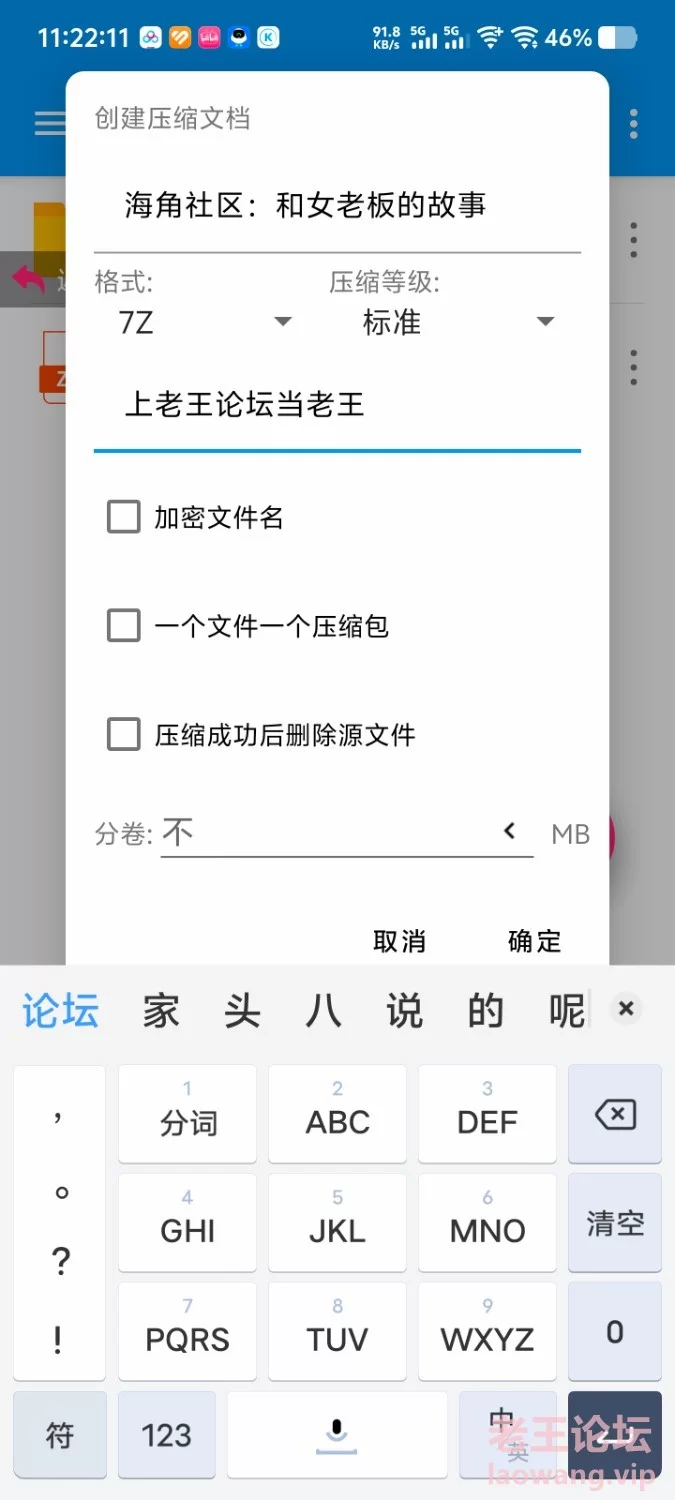Check the 加密文件名 checkbox

point(124,517)
